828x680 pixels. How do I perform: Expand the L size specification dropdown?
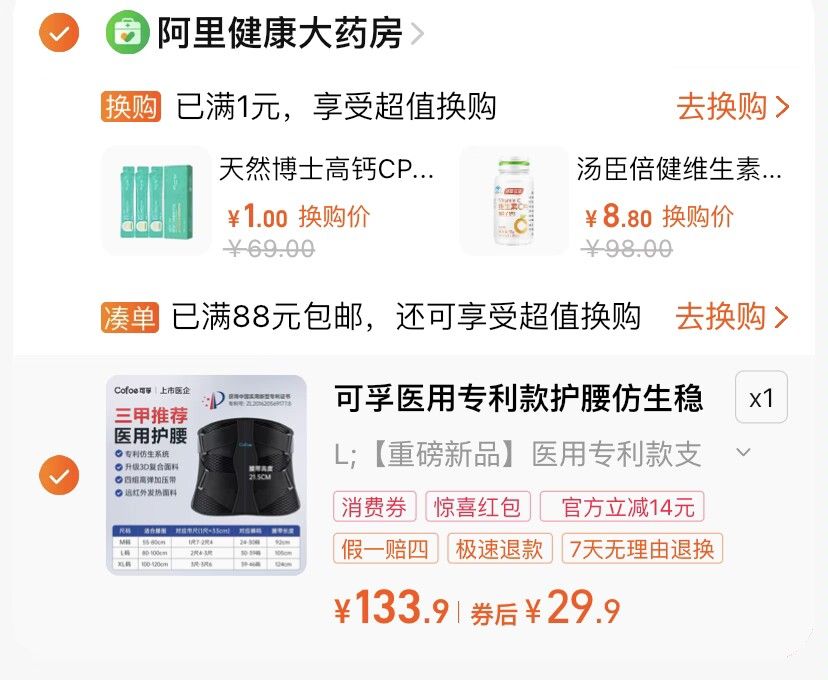(743, 453)
